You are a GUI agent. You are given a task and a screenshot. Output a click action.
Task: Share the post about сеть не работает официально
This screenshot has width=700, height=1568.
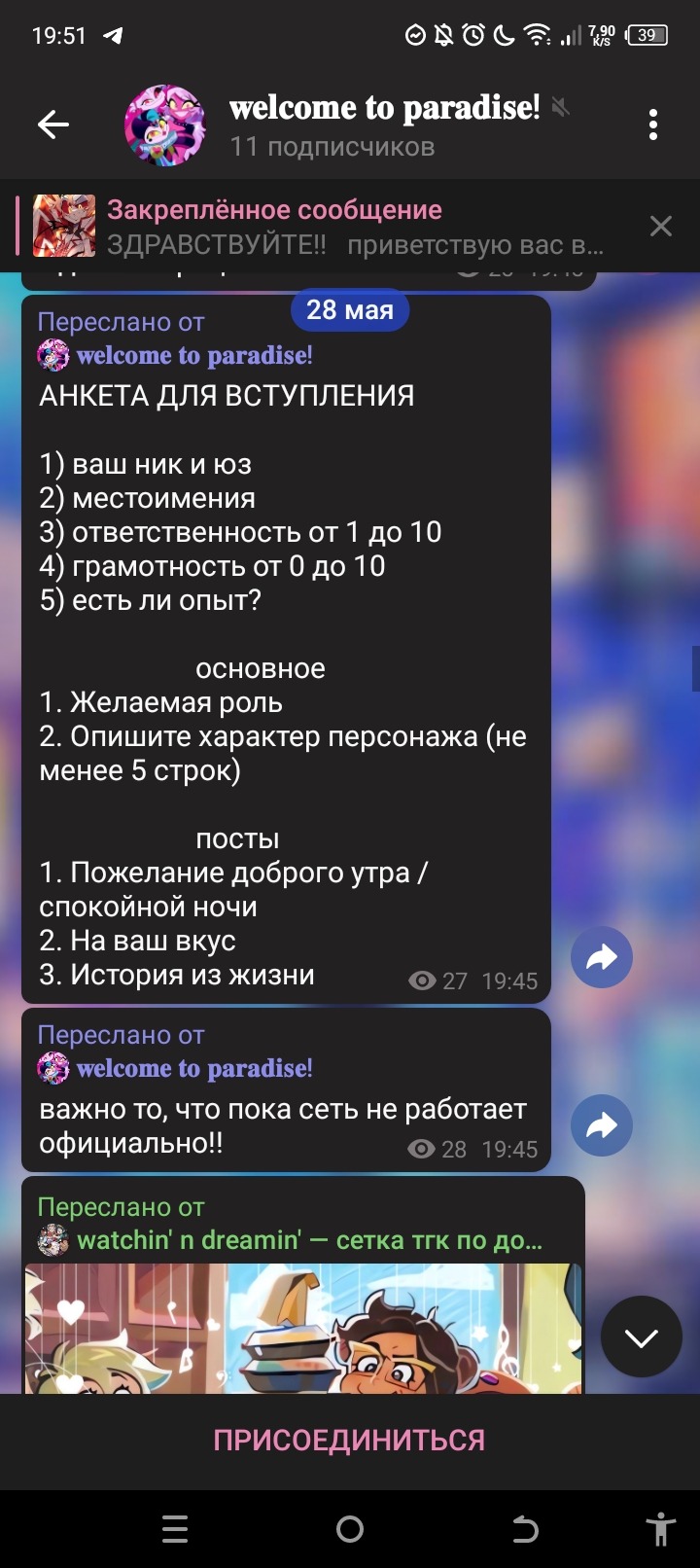pos(602,1125)
